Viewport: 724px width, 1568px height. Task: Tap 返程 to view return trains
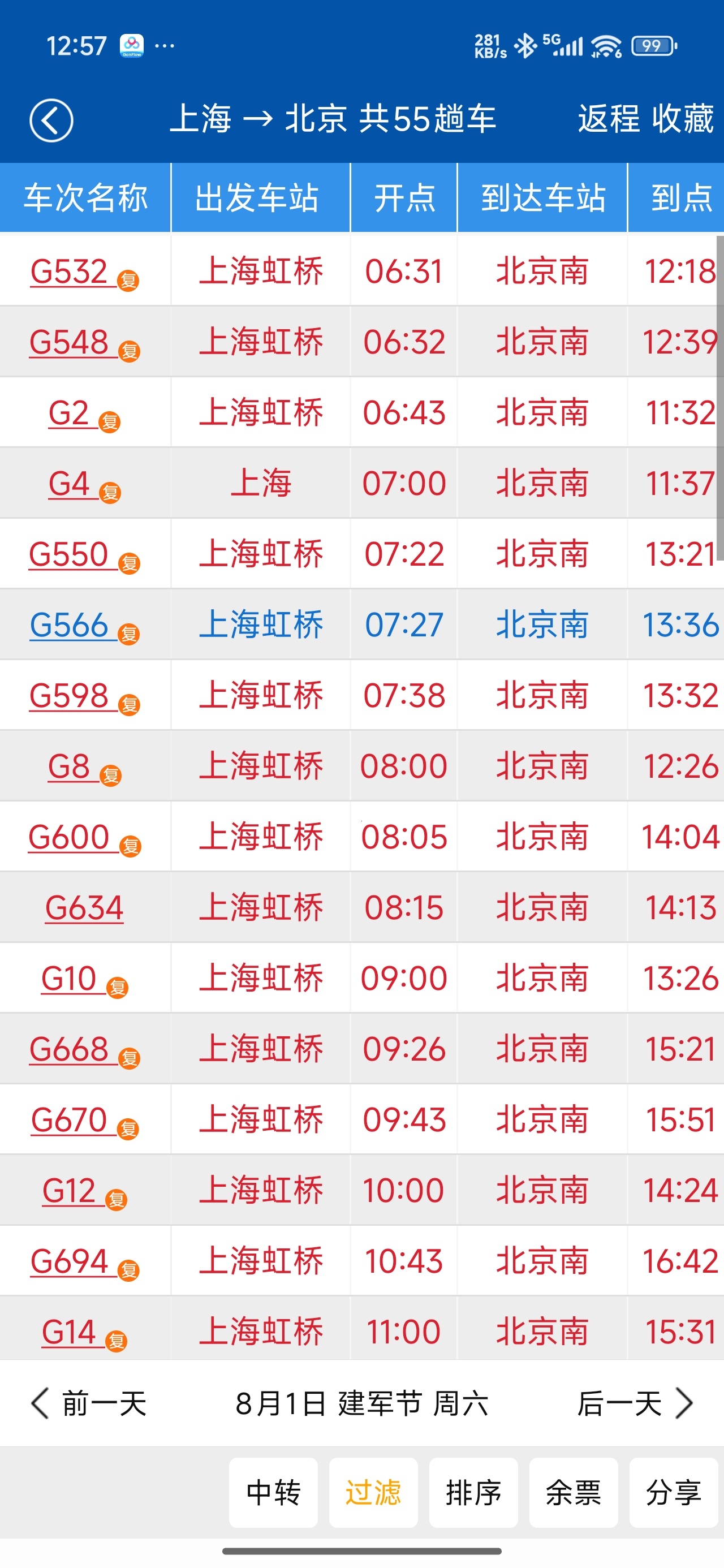[x=608, y=119]
